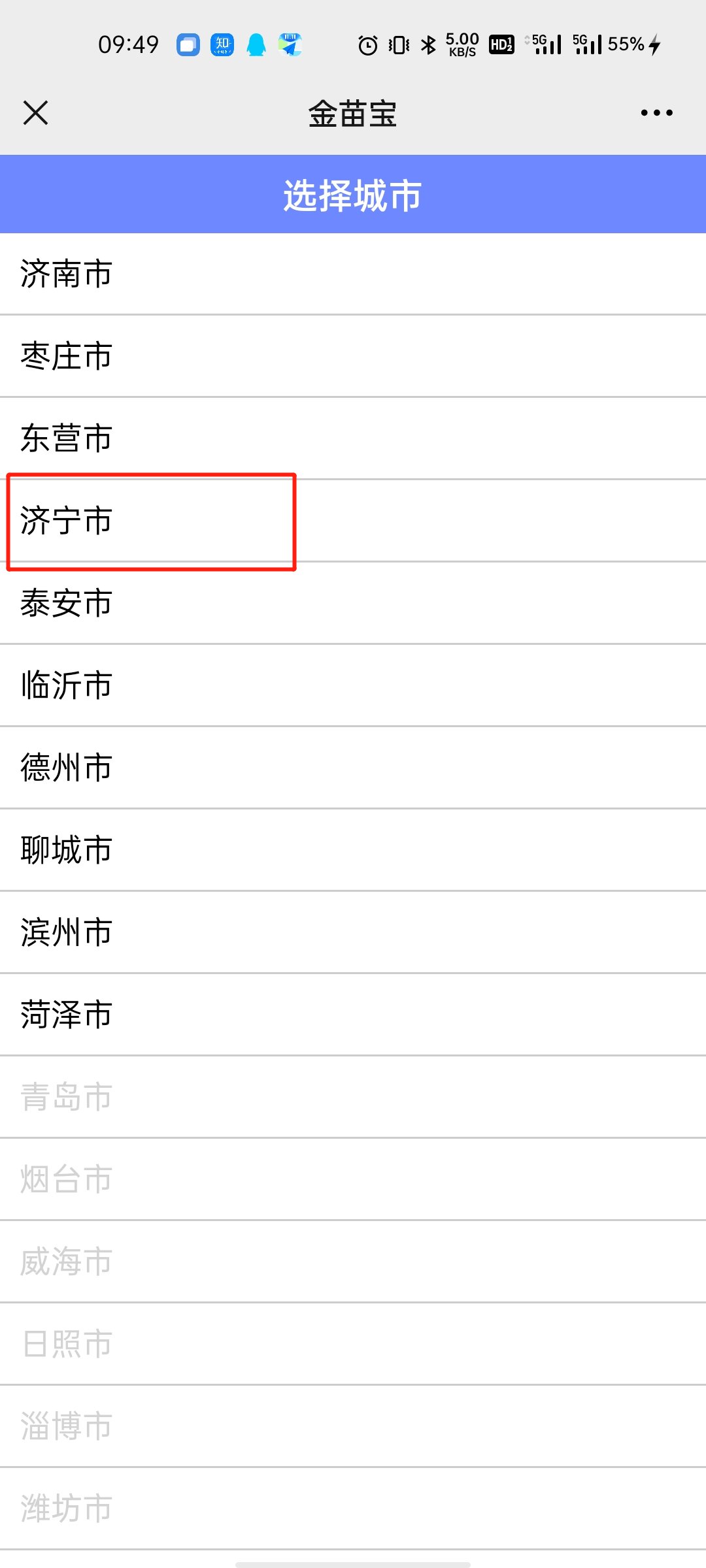Open the three-dot overflow menu
706x1568 pixels.
(656, 112)
